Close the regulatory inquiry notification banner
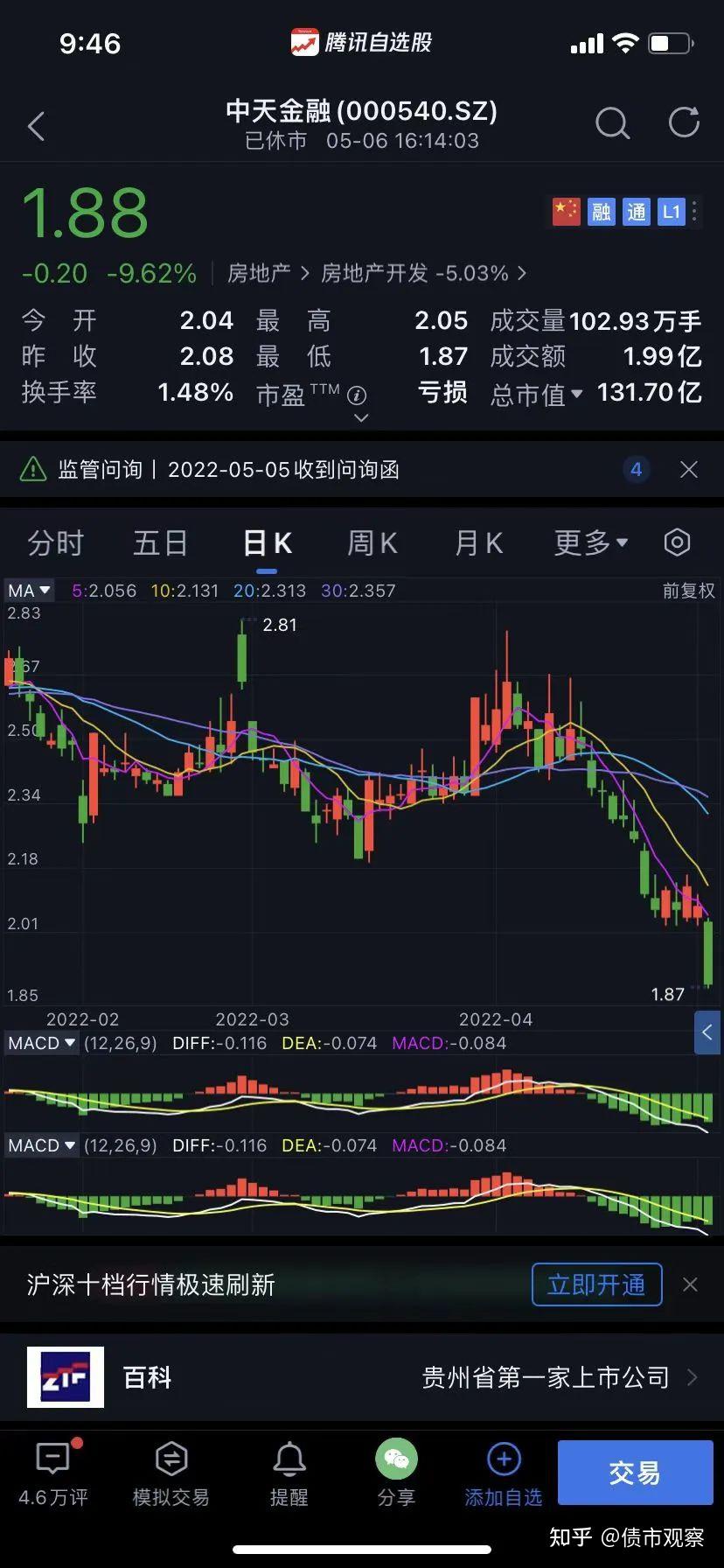 click(x=690, y=469)
